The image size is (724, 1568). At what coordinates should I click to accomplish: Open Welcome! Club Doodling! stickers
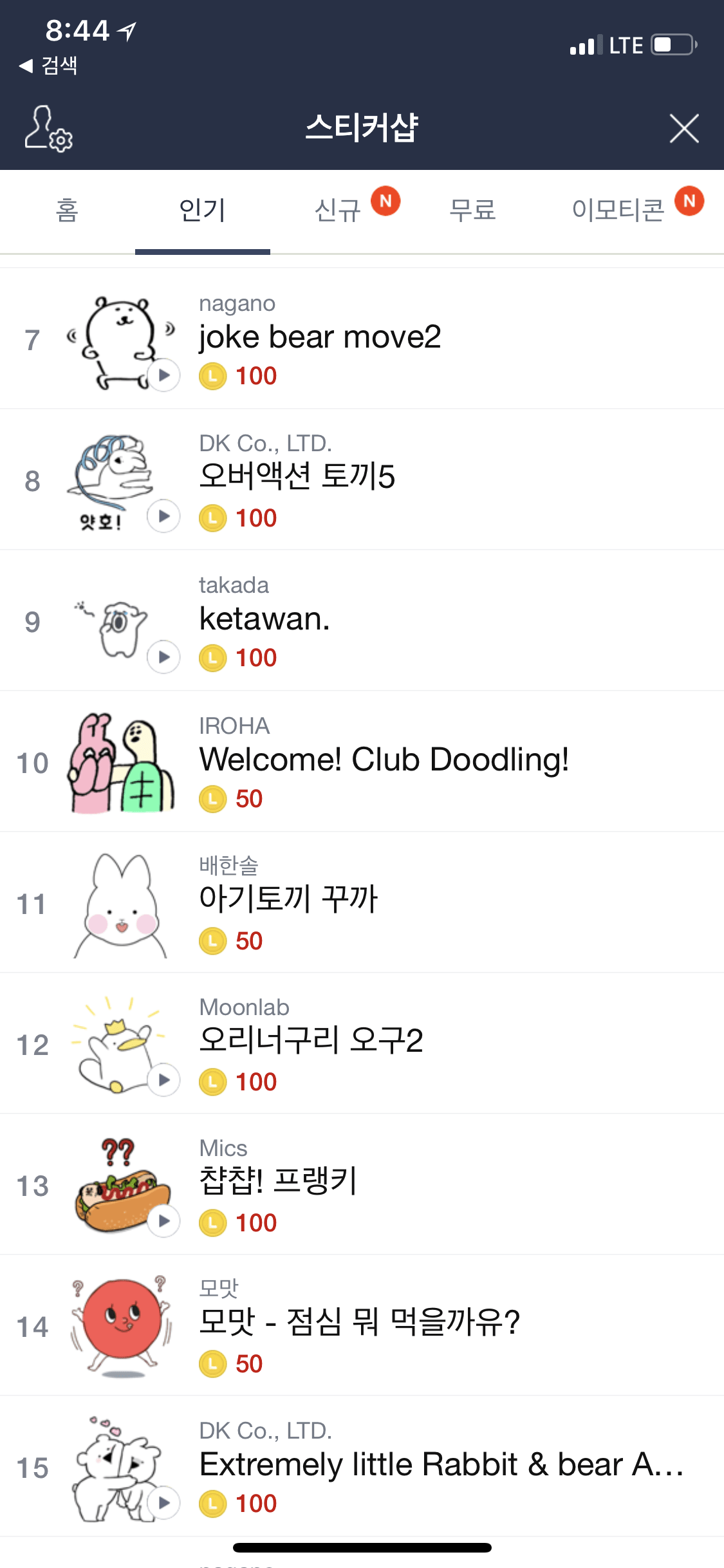pyautogui.click(x=384, y=760)
